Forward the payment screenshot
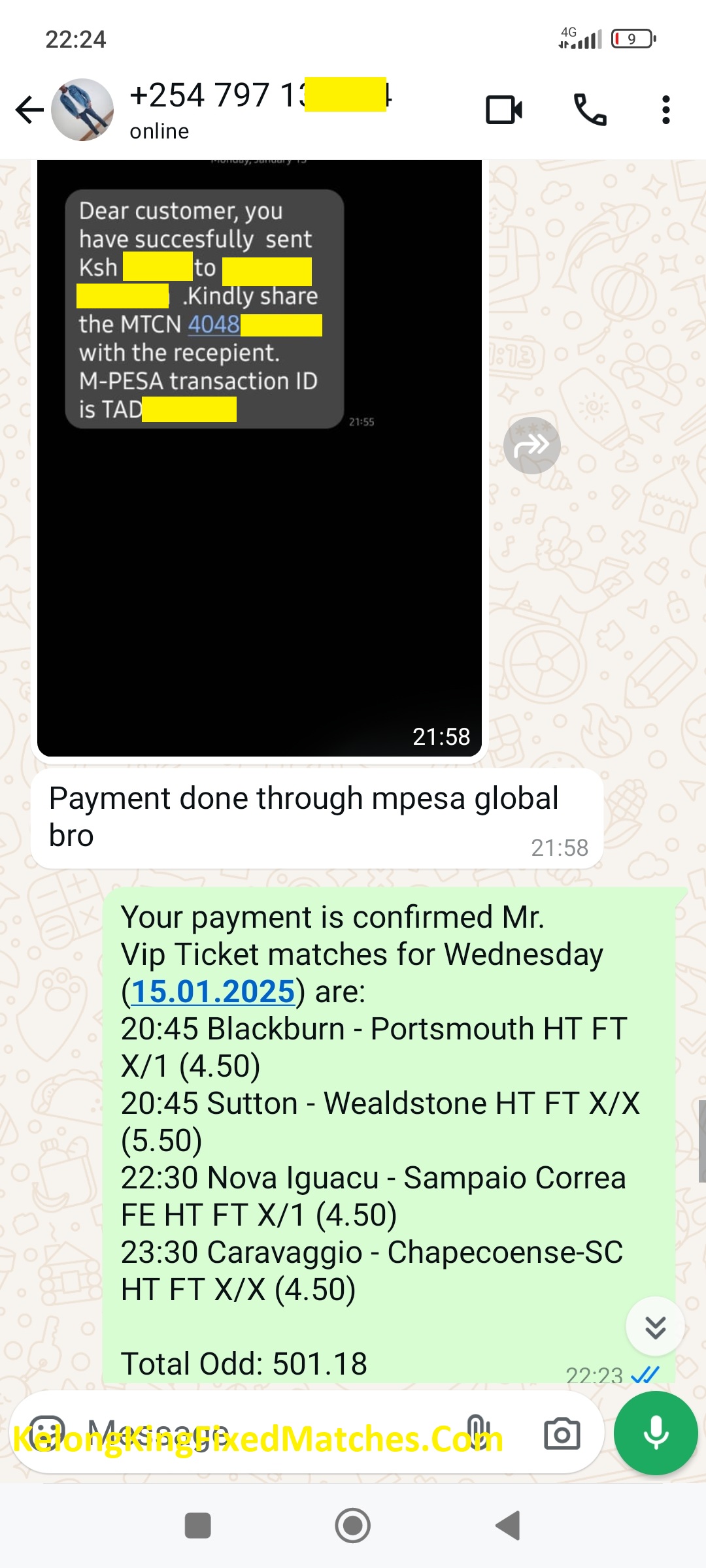Viewport: 706px width, 1568px height. (531, 446)
